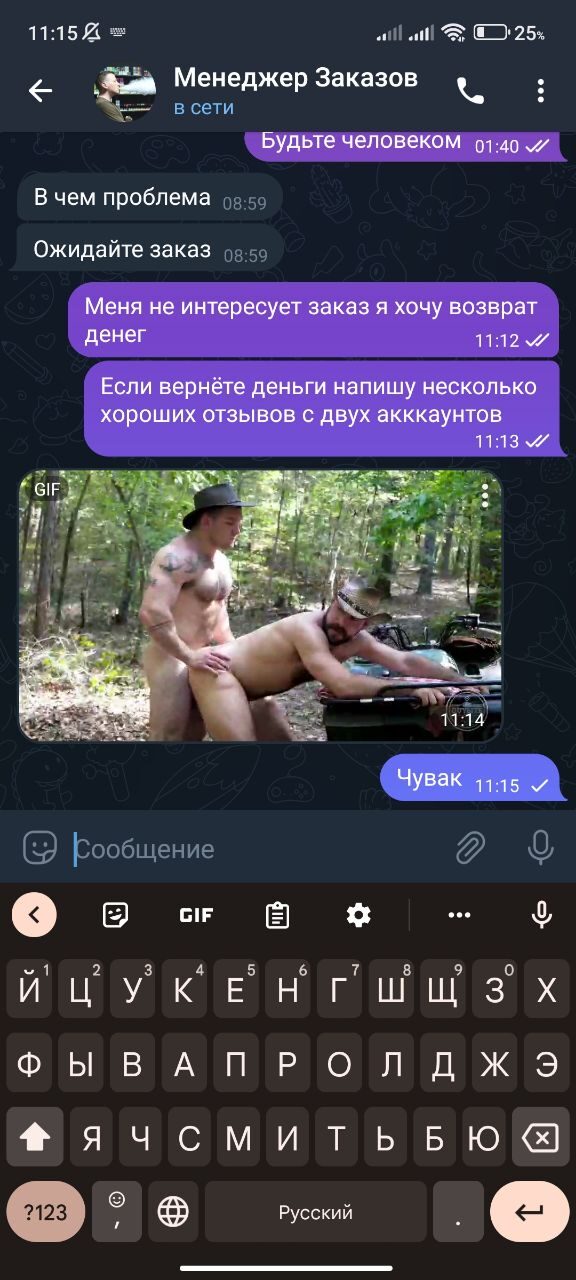The height and width of the screenshot is (1280, 576).
Task: Record a voice message with the microphone
Action: 540,848
